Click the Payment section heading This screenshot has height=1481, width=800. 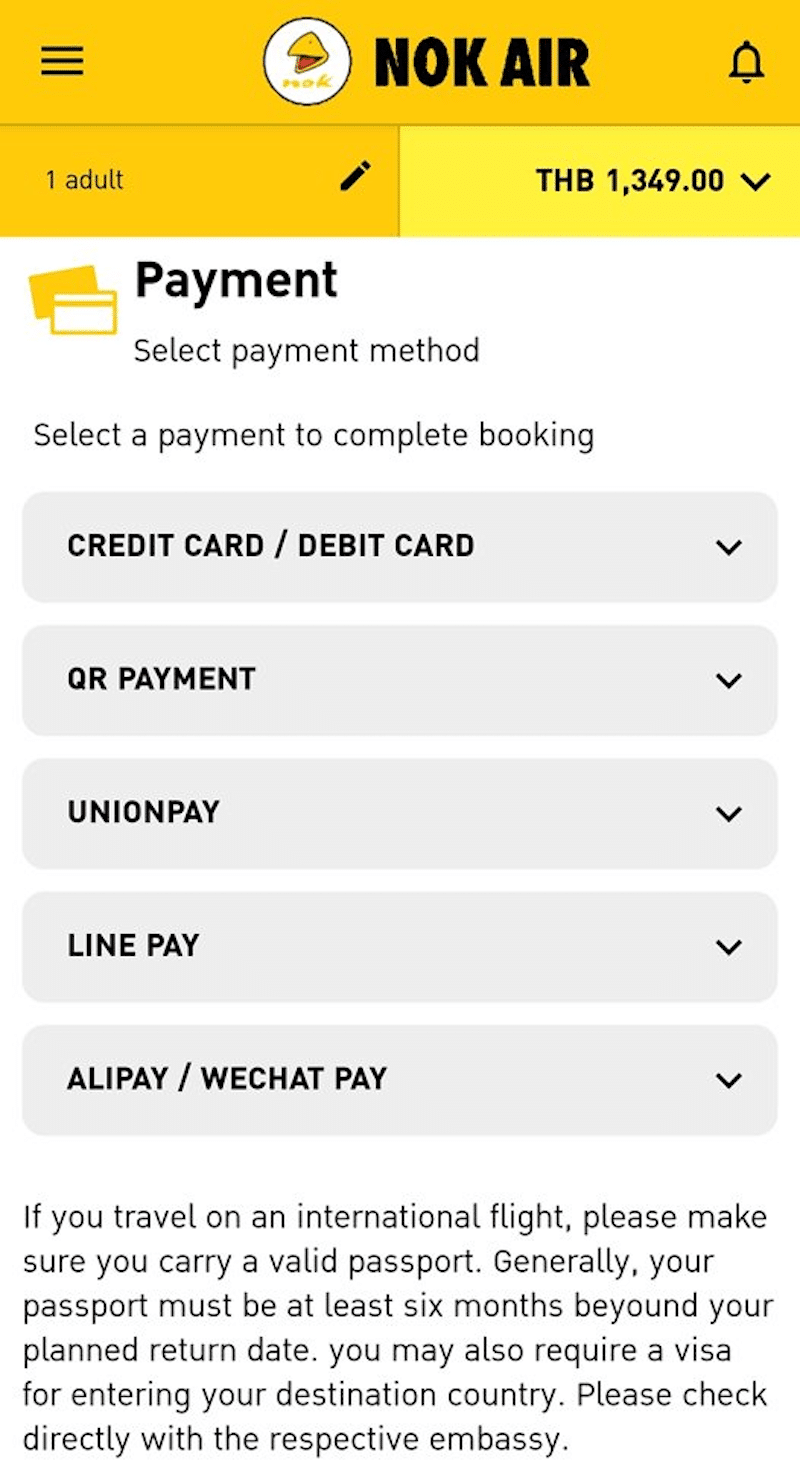[236, 281]
